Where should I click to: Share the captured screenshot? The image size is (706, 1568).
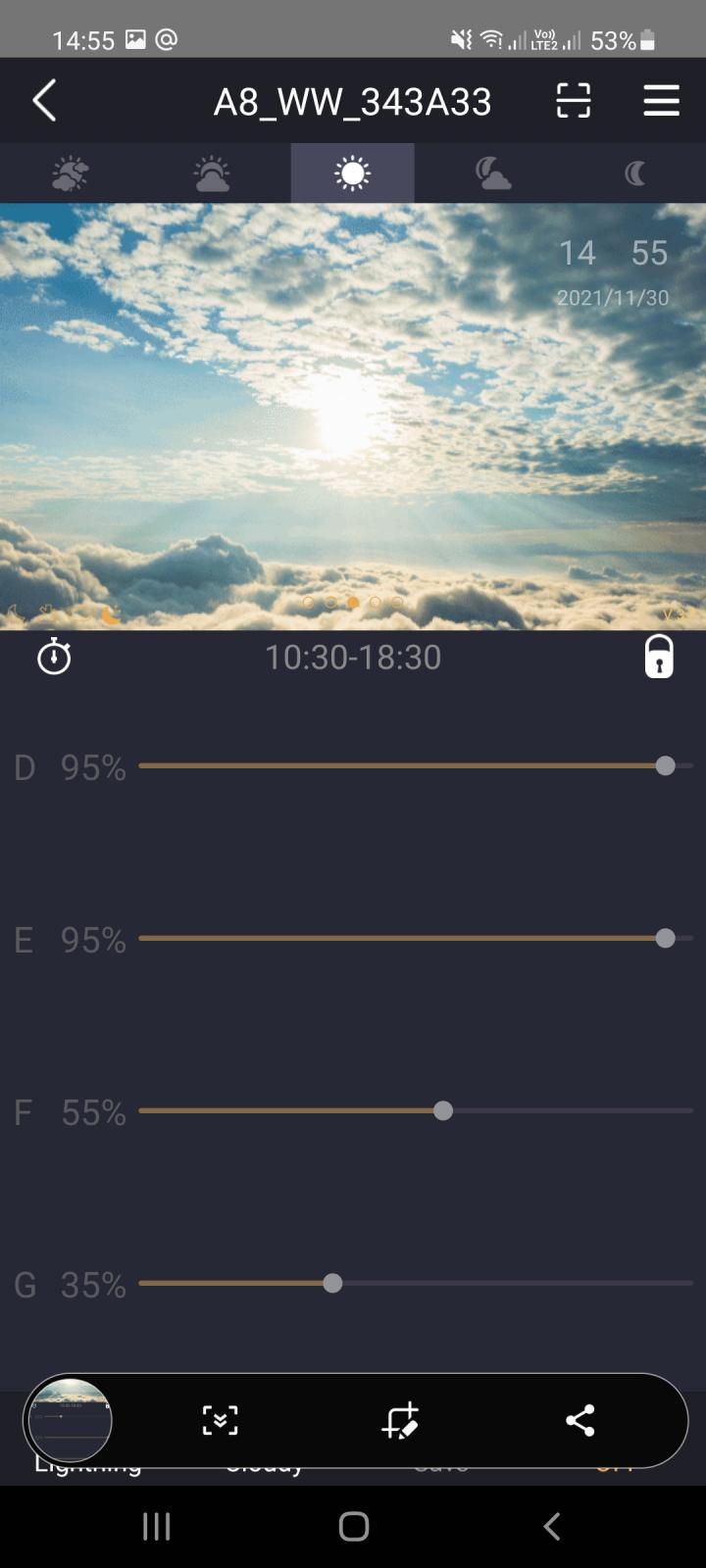580,1420
